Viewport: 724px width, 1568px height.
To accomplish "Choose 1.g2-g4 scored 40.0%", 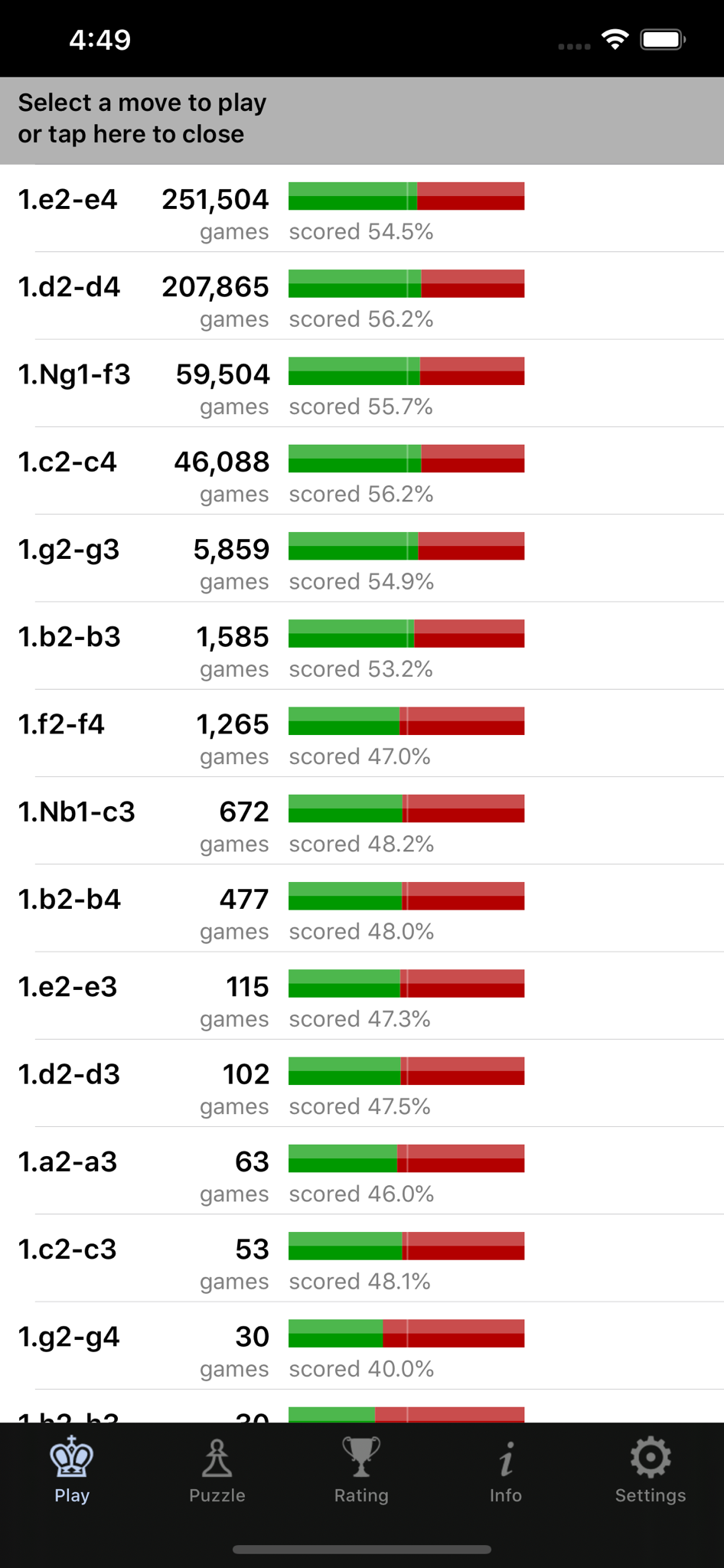I will point(362,1346).
